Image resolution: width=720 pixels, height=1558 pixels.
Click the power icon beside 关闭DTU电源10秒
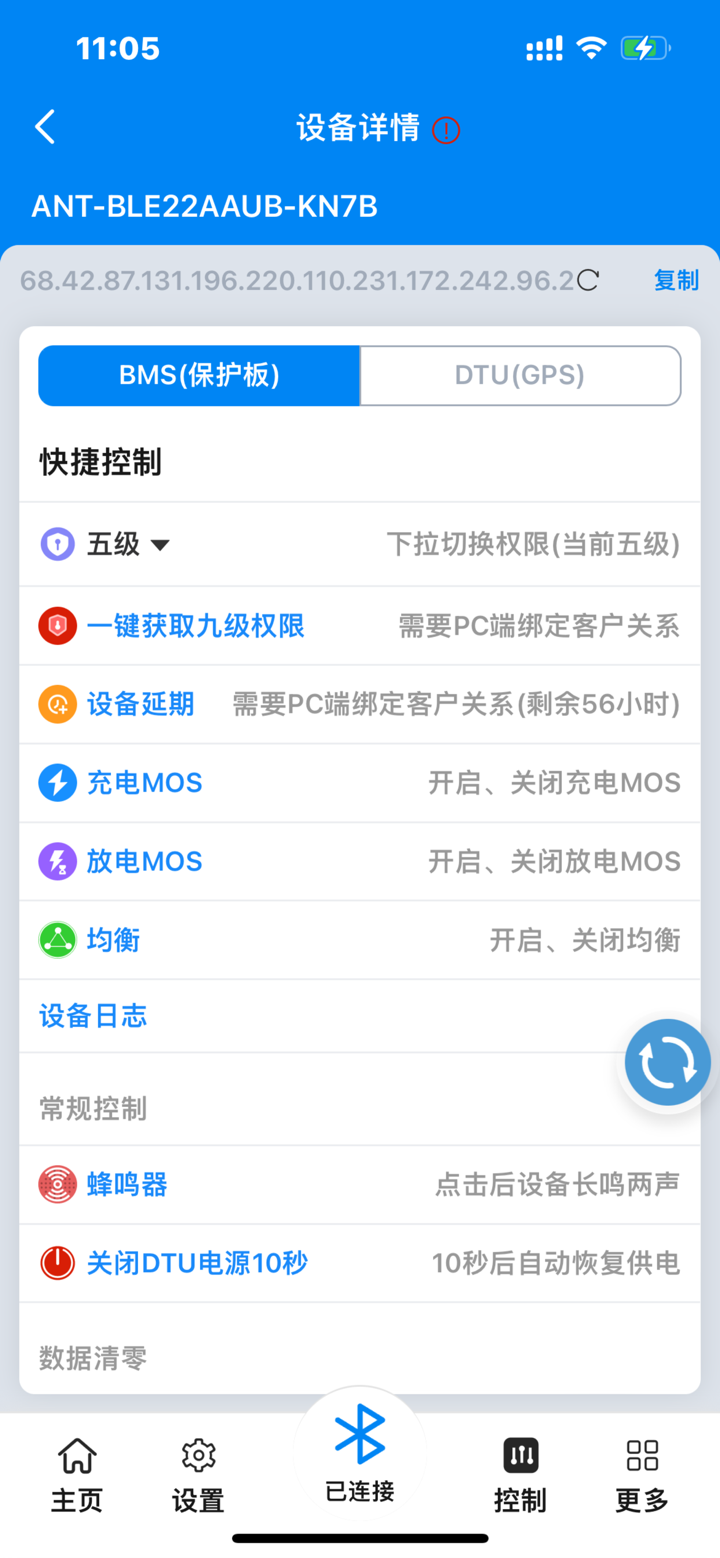(58, 1262)
